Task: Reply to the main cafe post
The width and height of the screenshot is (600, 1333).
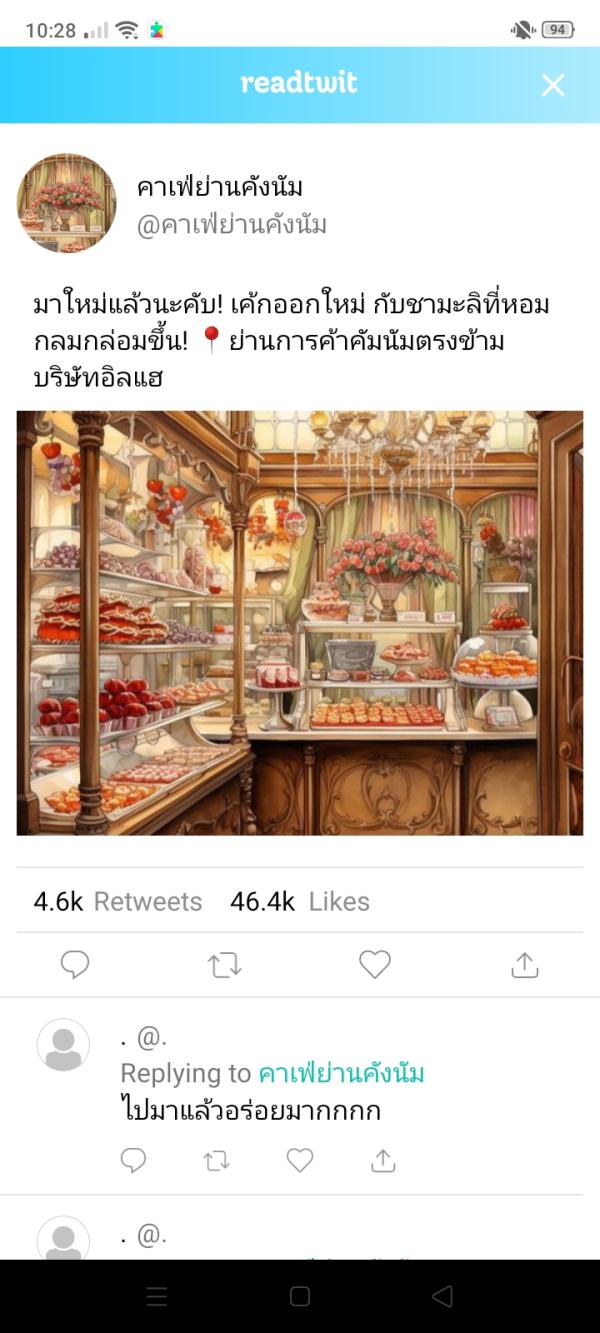Action: point(75,964)
